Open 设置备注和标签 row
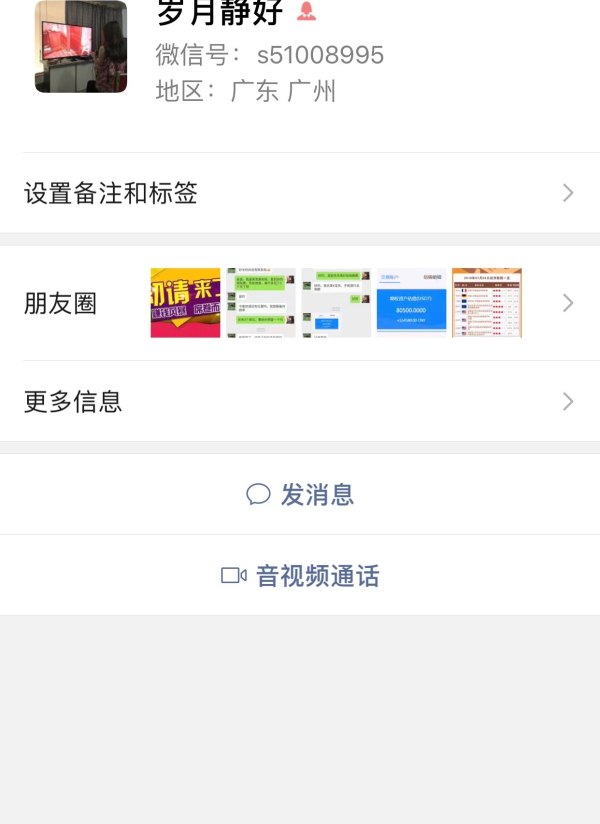600x824 pixels. click(x=300, y=193)
